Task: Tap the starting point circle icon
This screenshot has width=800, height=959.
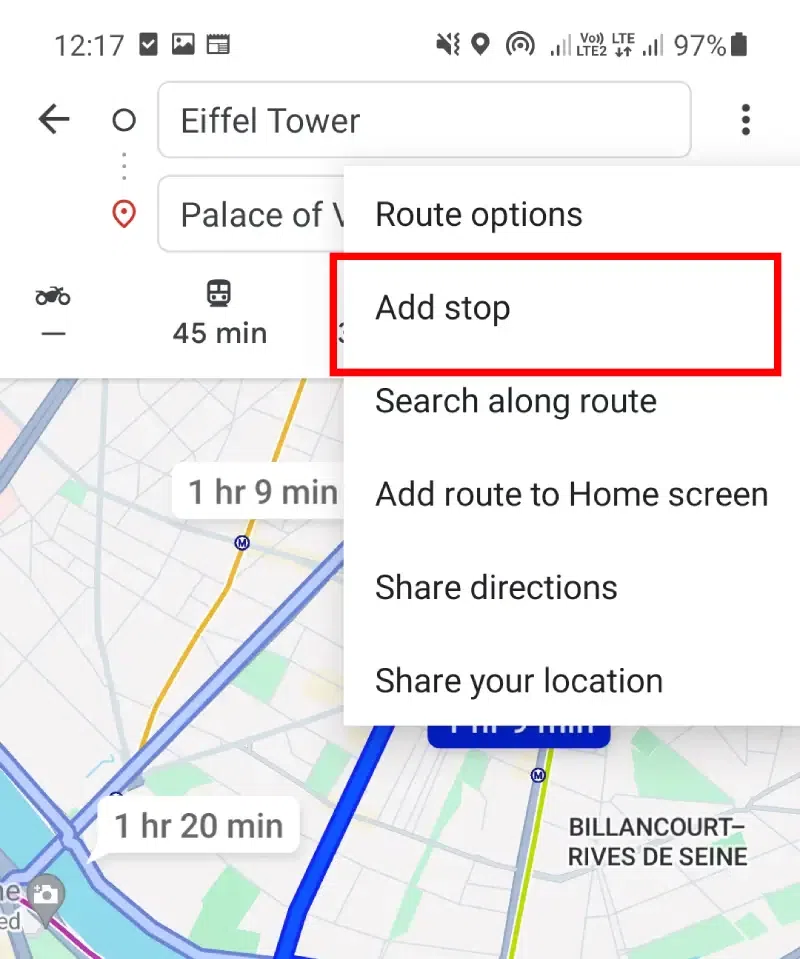Action: tap(123, 120)
